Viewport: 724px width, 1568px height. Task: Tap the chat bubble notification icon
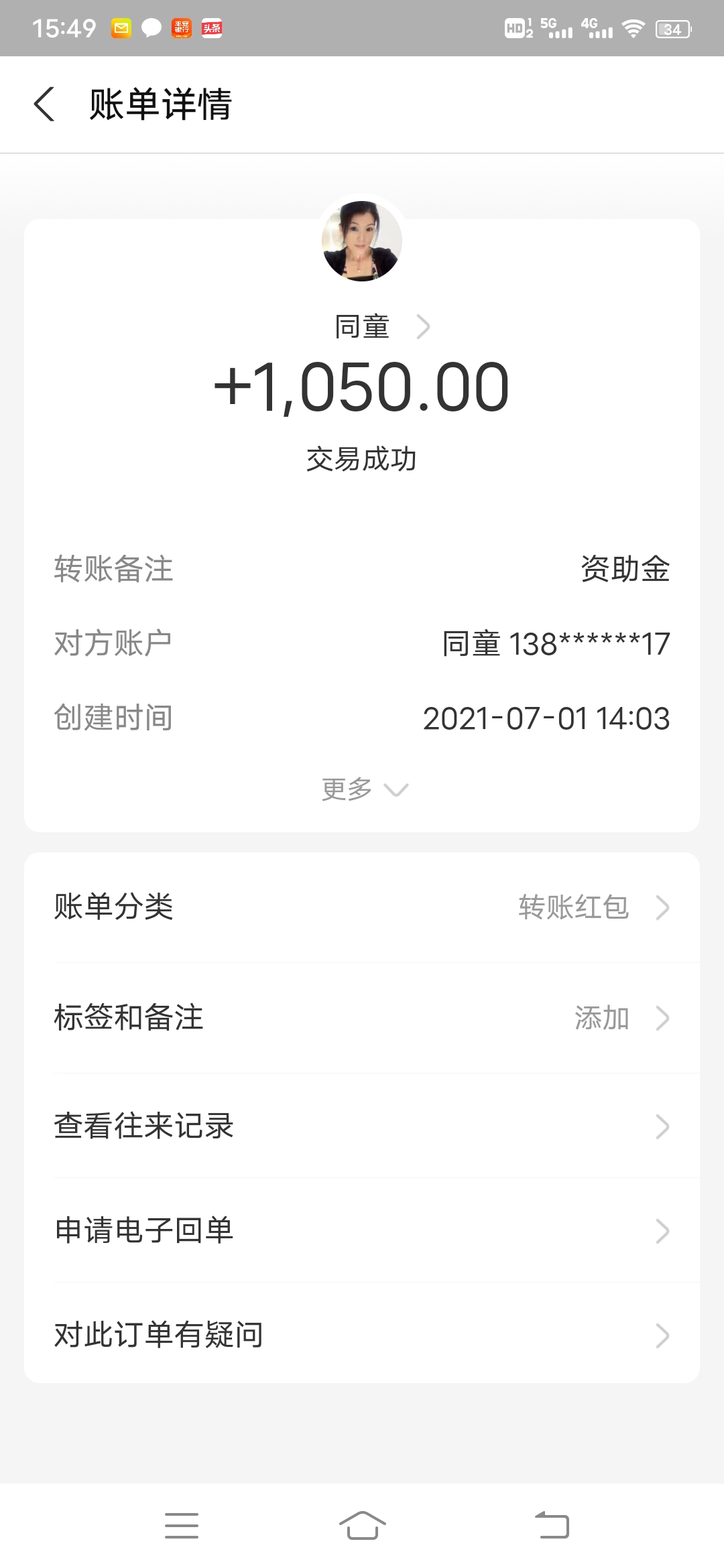pos(150,27)
